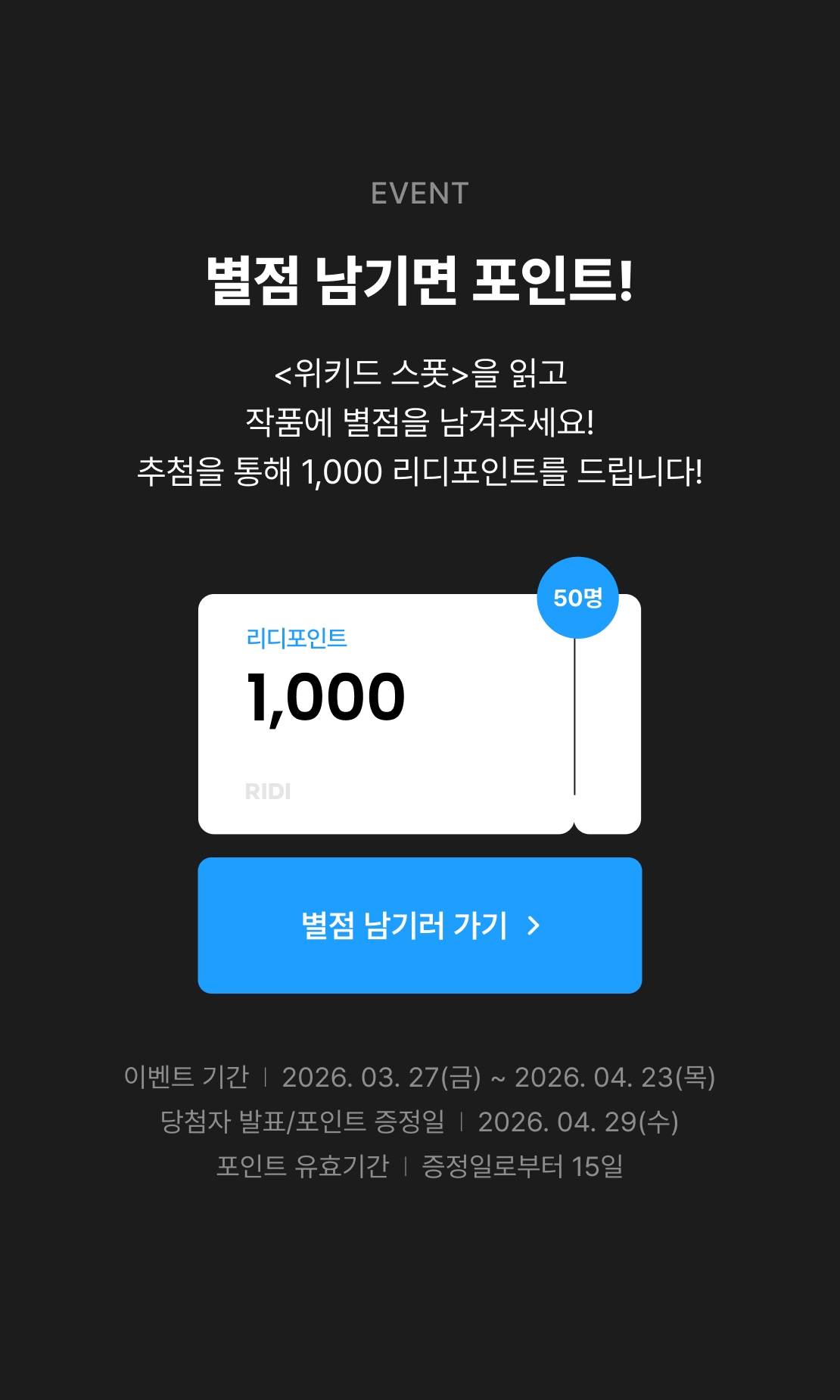The width and height of the screenshot is (840, 1400).
Task: Select the EVENT label at the top
Action: click(419, 193)
